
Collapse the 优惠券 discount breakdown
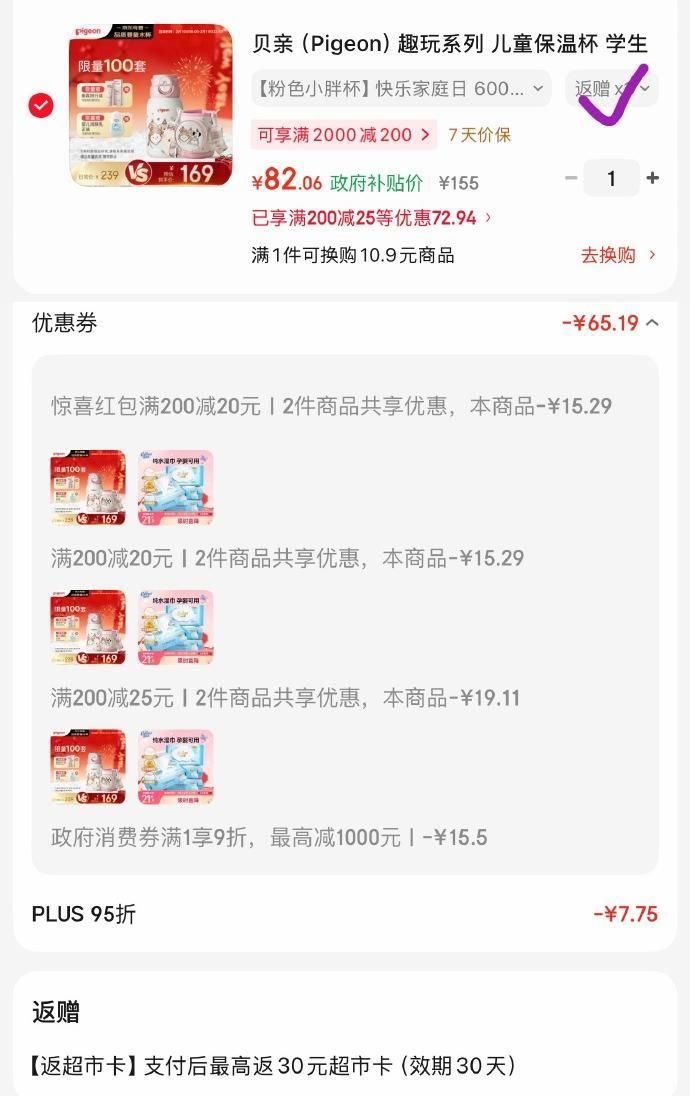click(652, 323)
